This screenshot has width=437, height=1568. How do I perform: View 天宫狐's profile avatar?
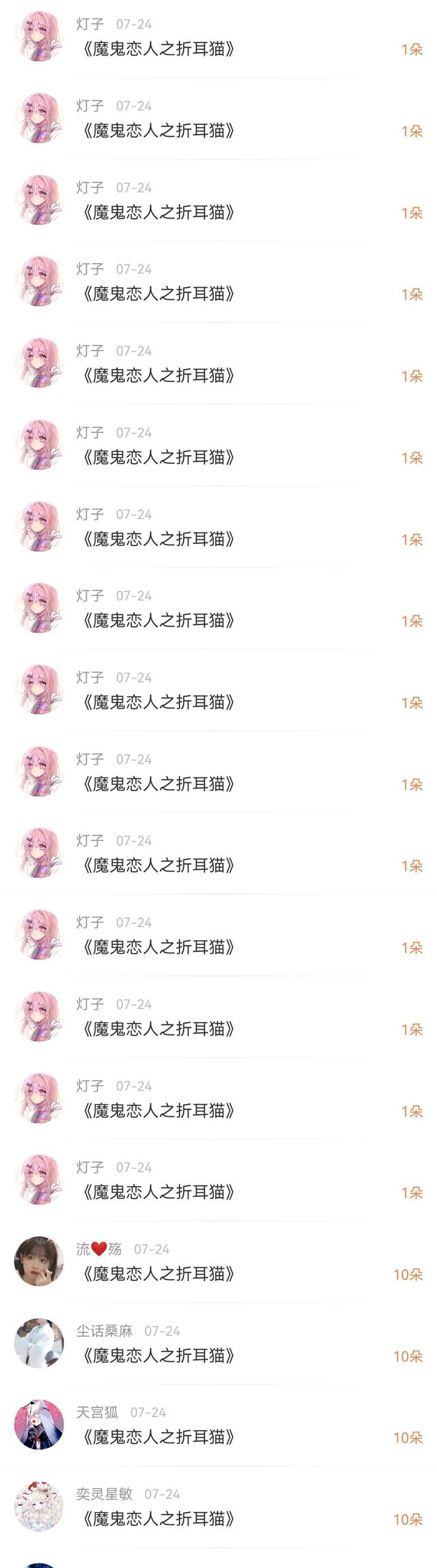pos(39,1425)
